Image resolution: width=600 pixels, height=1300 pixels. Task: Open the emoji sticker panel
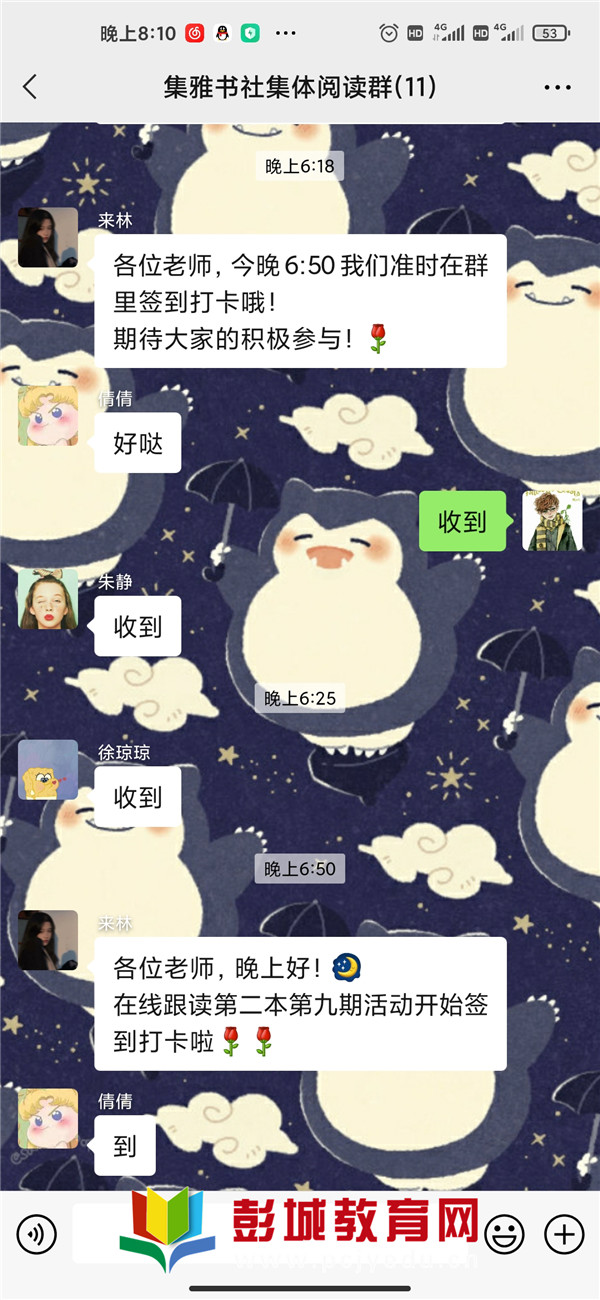click(x=504, y=1233)
